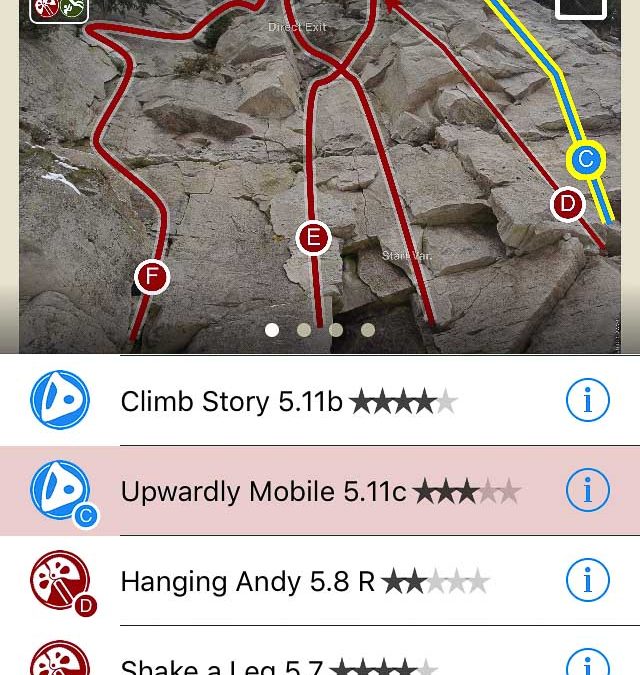Open info for Shake a Leg
This screenshot has width=640, height=675.
[587, 662]
